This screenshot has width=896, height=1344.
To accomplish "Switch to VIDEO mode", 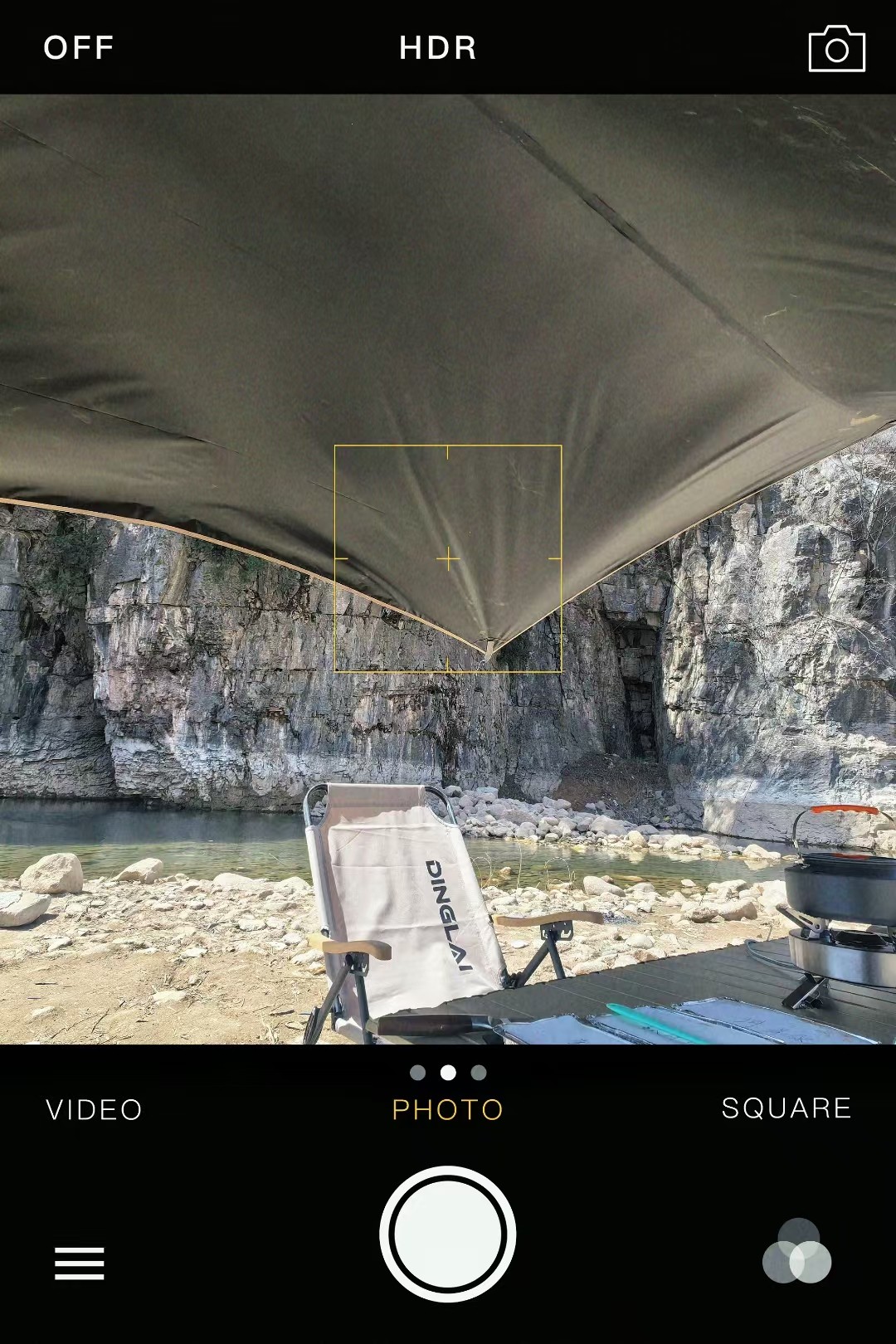I will [95, 1109].
